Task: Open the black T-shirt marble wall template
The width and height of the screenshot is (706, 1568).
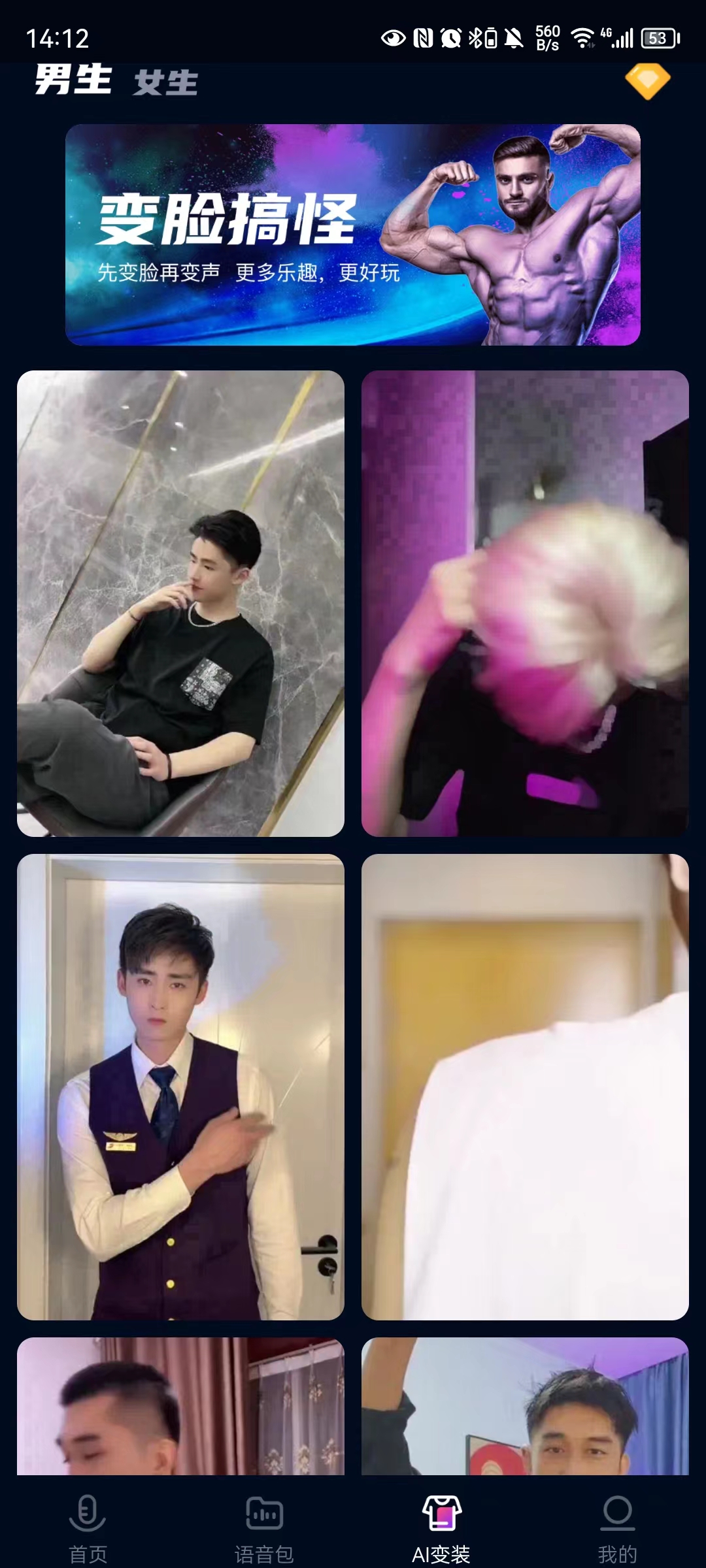Action: point(180,603)
